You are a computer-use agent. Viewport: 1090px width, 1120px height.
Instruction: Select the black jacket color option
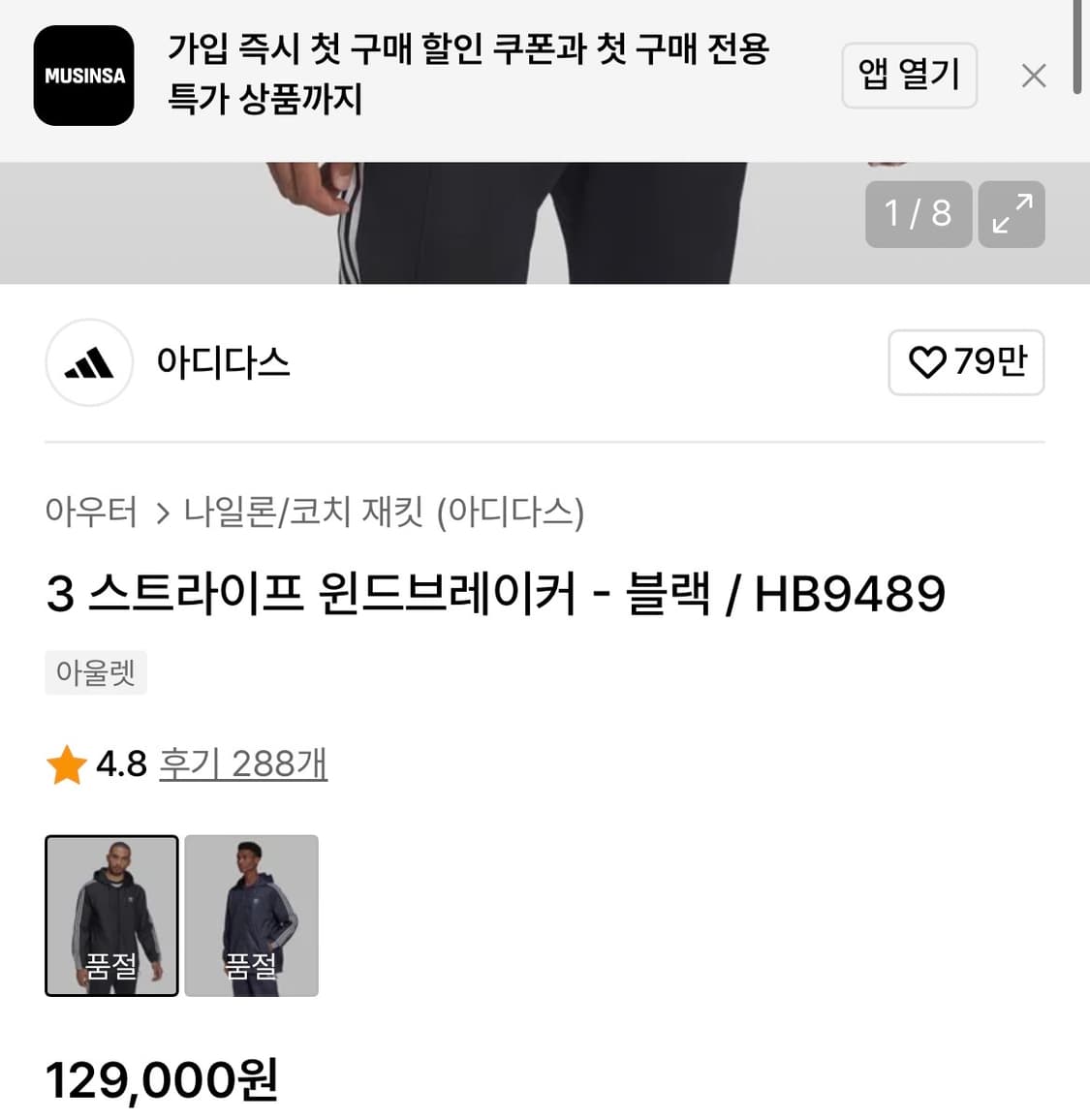pyautogui.click(x=111, y=916)
